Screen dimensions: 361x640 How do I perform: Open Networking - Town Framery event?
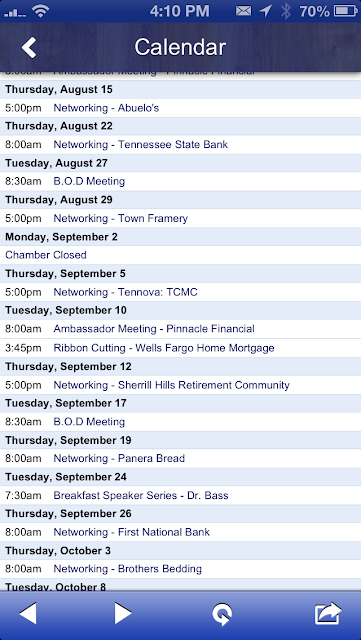point(120,218)
